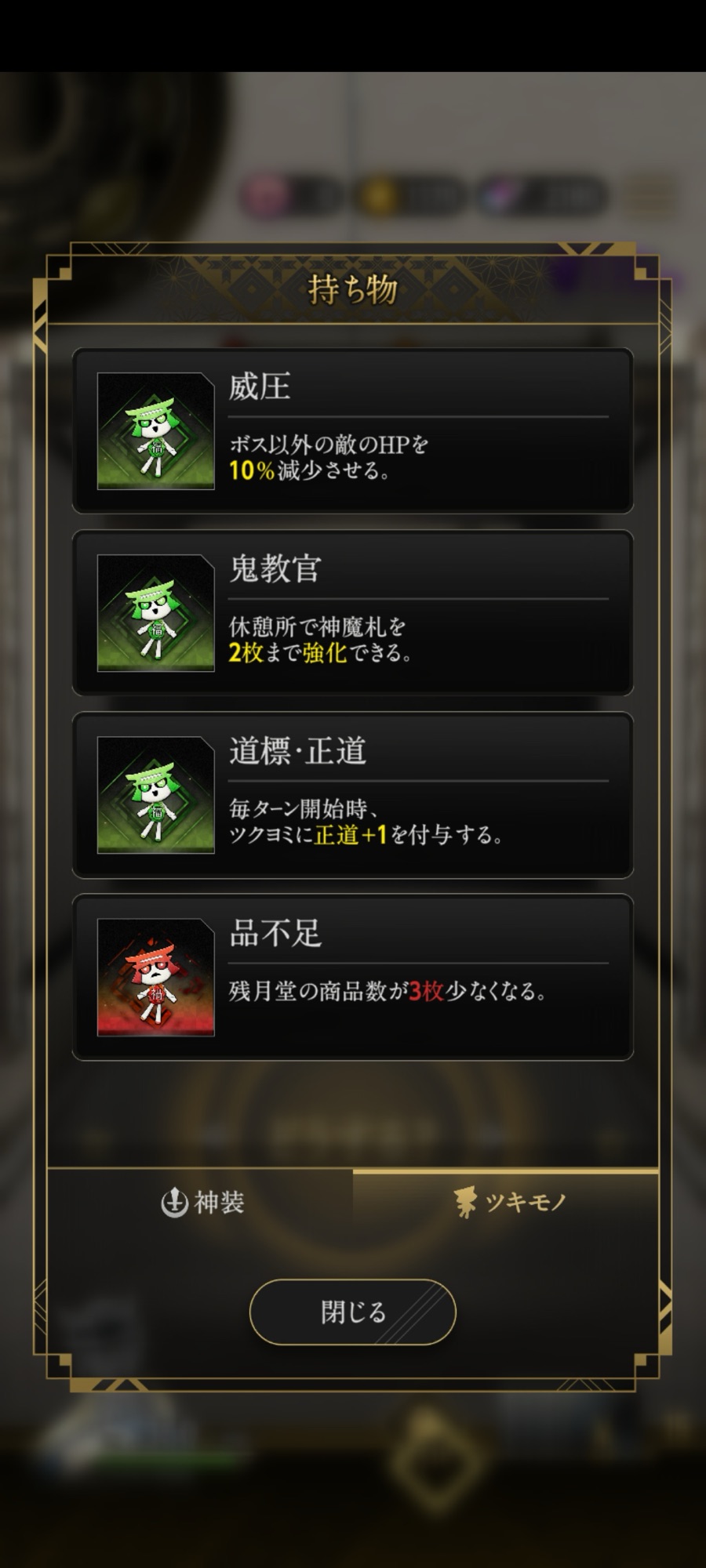Screen dimensions: 706x1568
Task: Open the 威圧 item card
Action: click(353, 431)
